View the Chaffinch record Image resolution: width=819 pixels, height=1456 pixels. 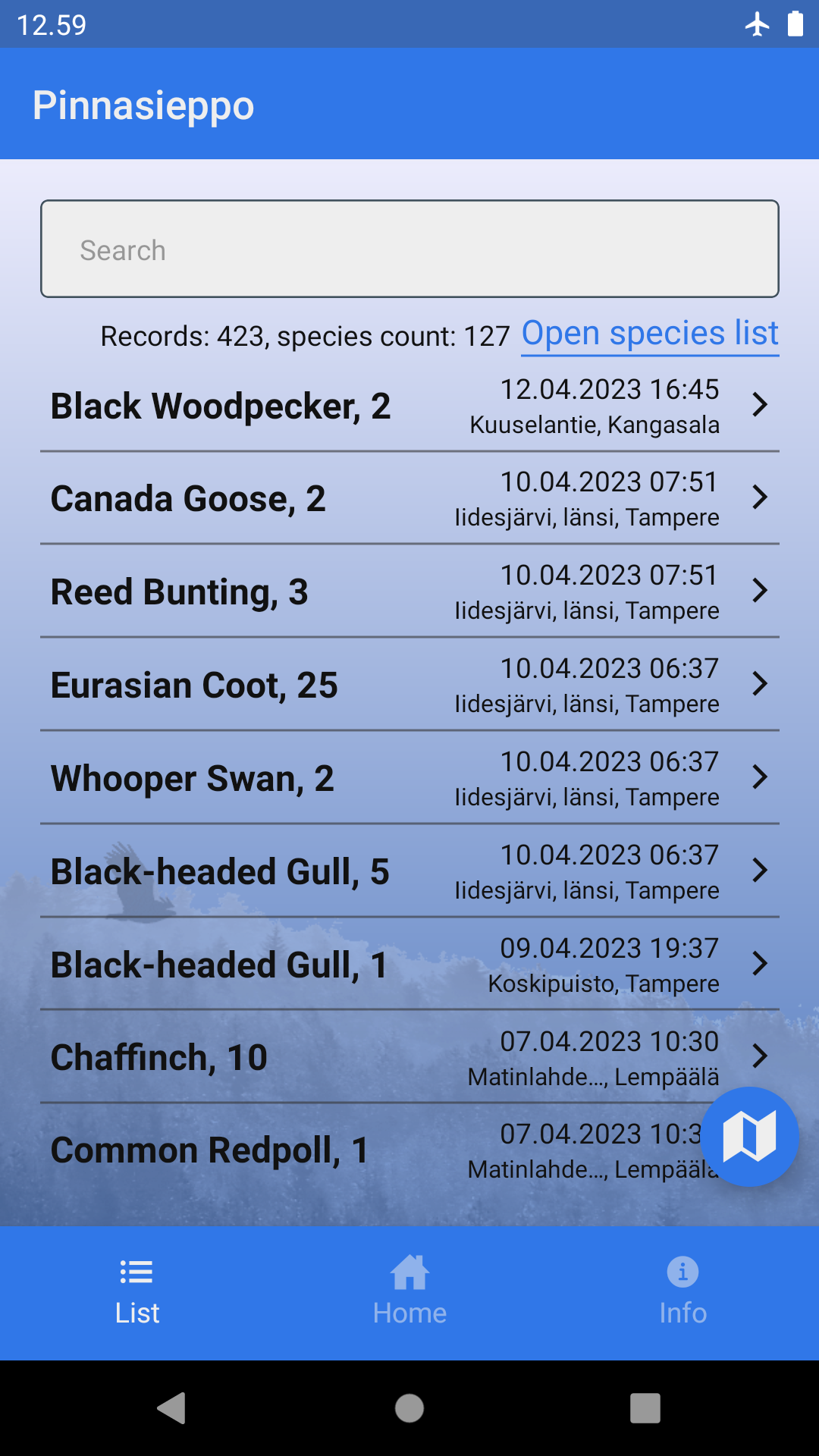click(x=409, y=1057)
